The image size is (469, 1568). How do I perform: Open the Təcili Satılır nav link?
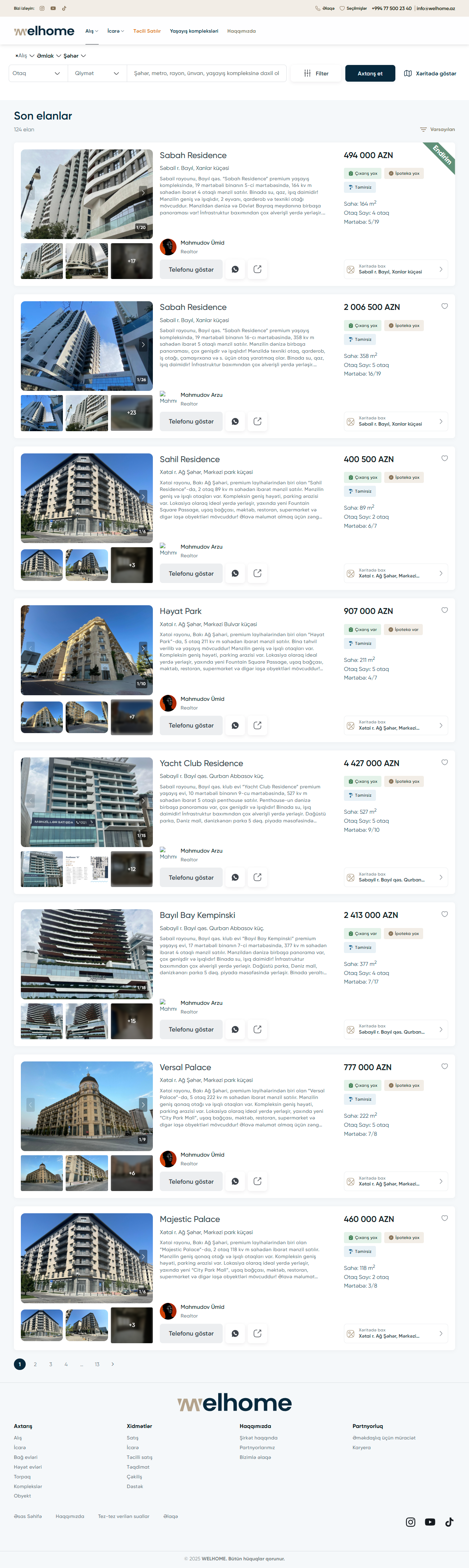[x=147, y=31]
